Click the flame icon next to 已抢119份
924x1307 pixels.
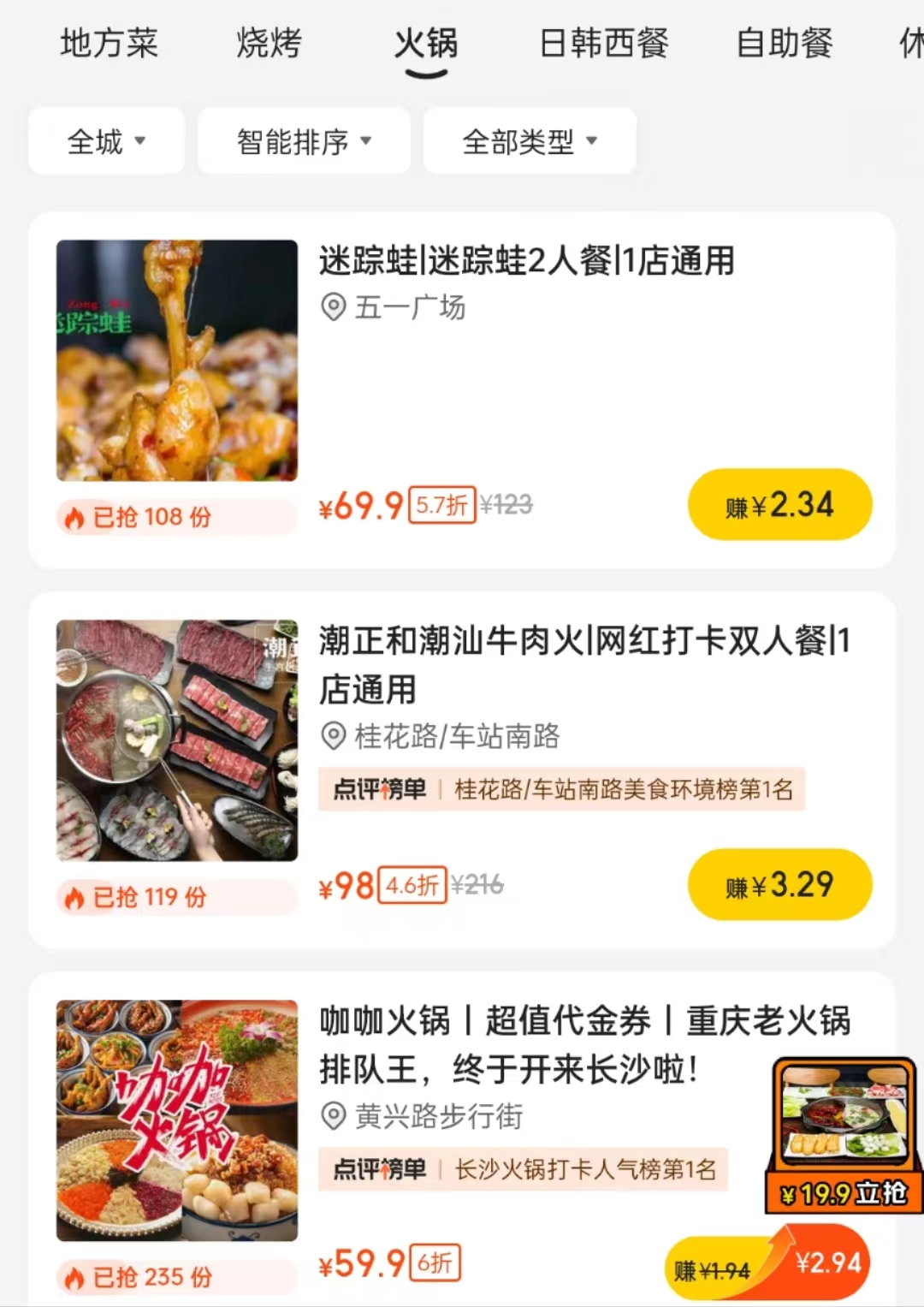(75, 897)
